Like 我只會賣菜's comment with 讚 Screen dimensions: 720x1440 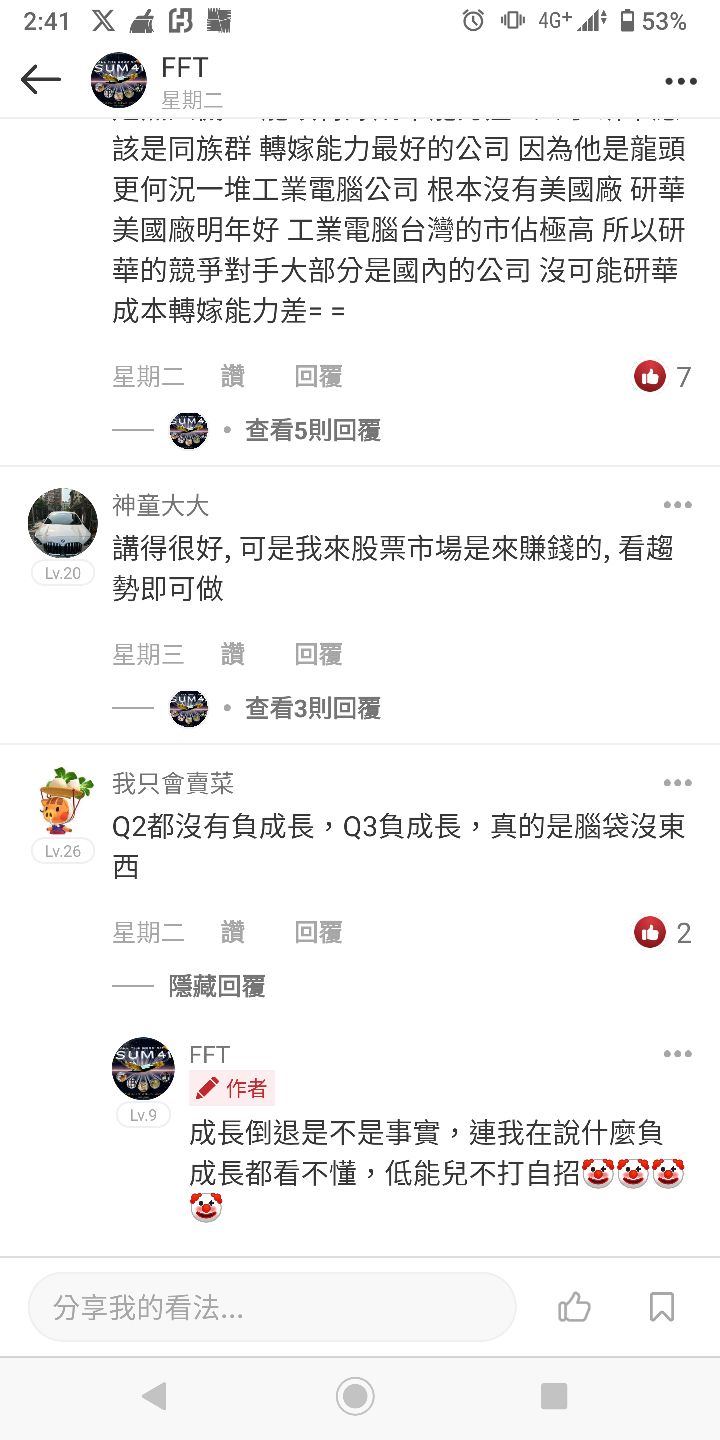click(x=233, y=933)
